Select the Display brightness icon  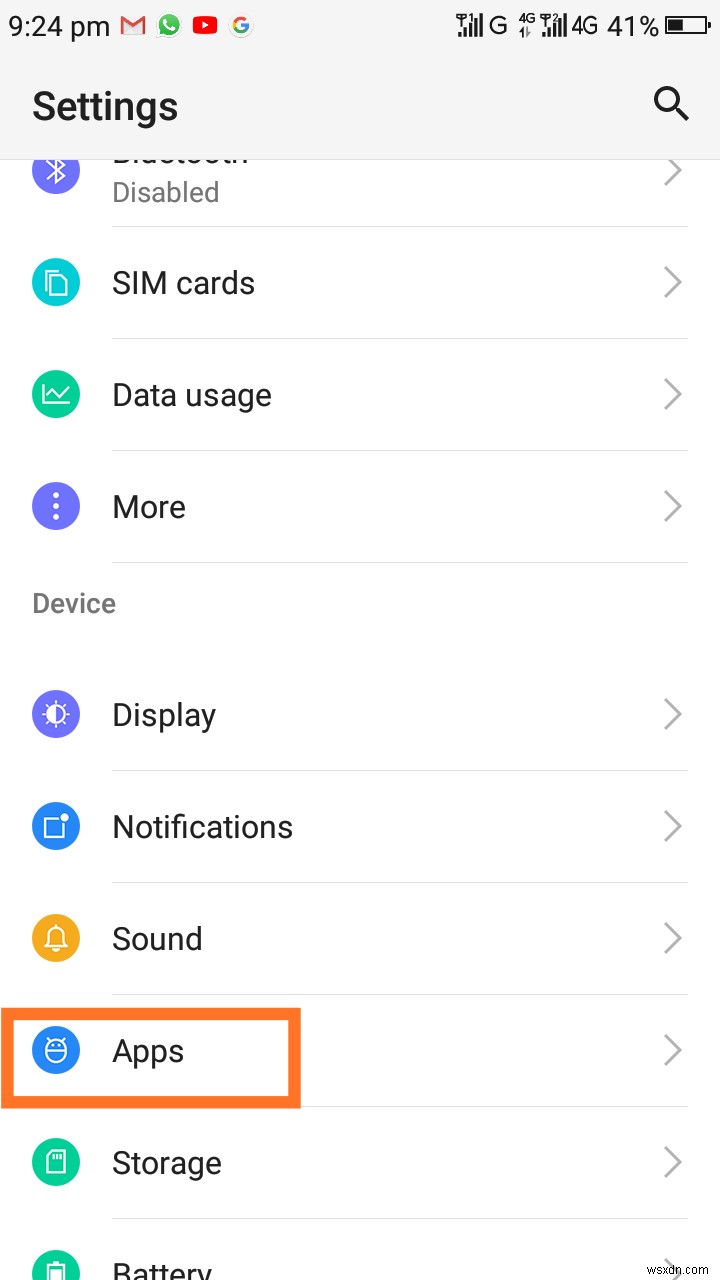(x=56, y=714)
